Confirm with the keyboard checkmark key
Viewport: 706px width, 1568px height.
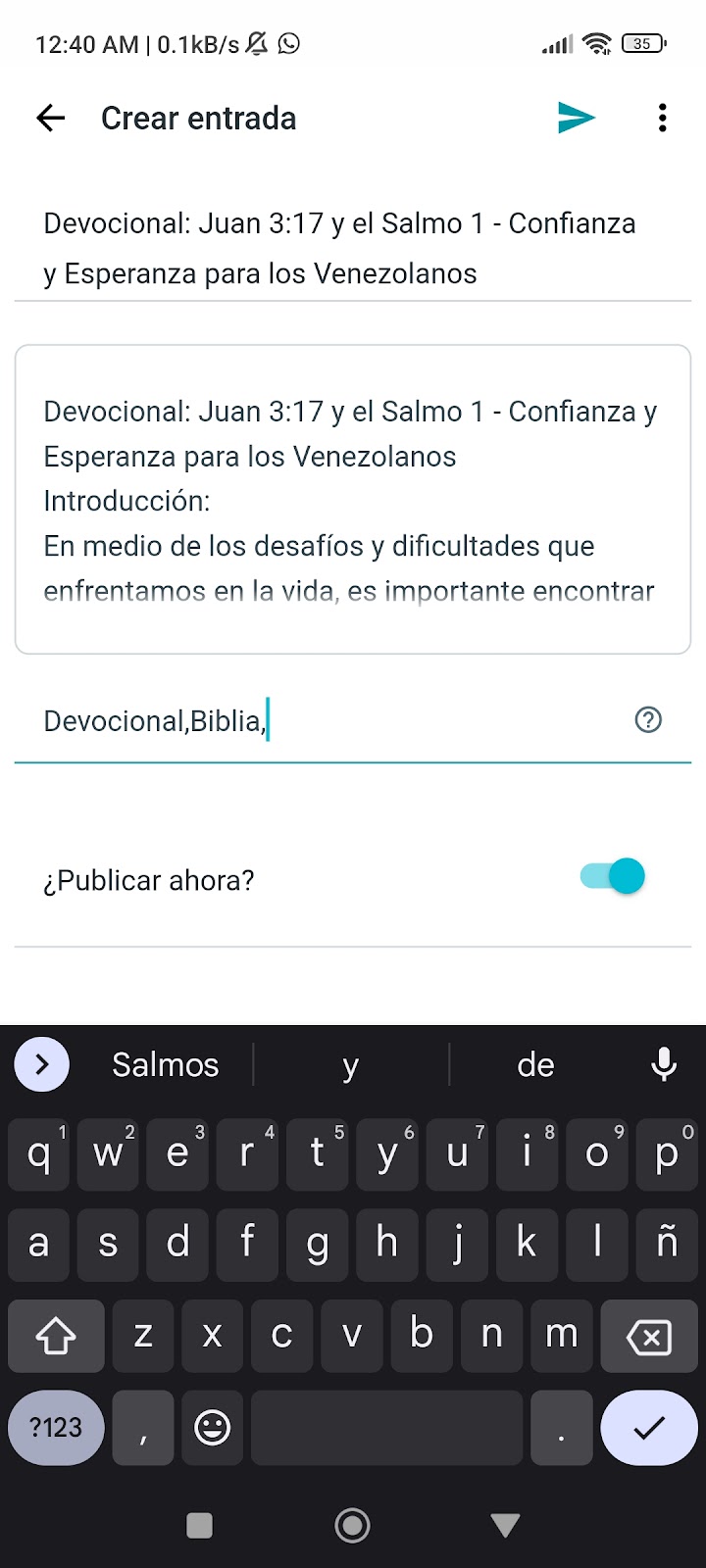pyautogui.click(x=648, y=1428)
